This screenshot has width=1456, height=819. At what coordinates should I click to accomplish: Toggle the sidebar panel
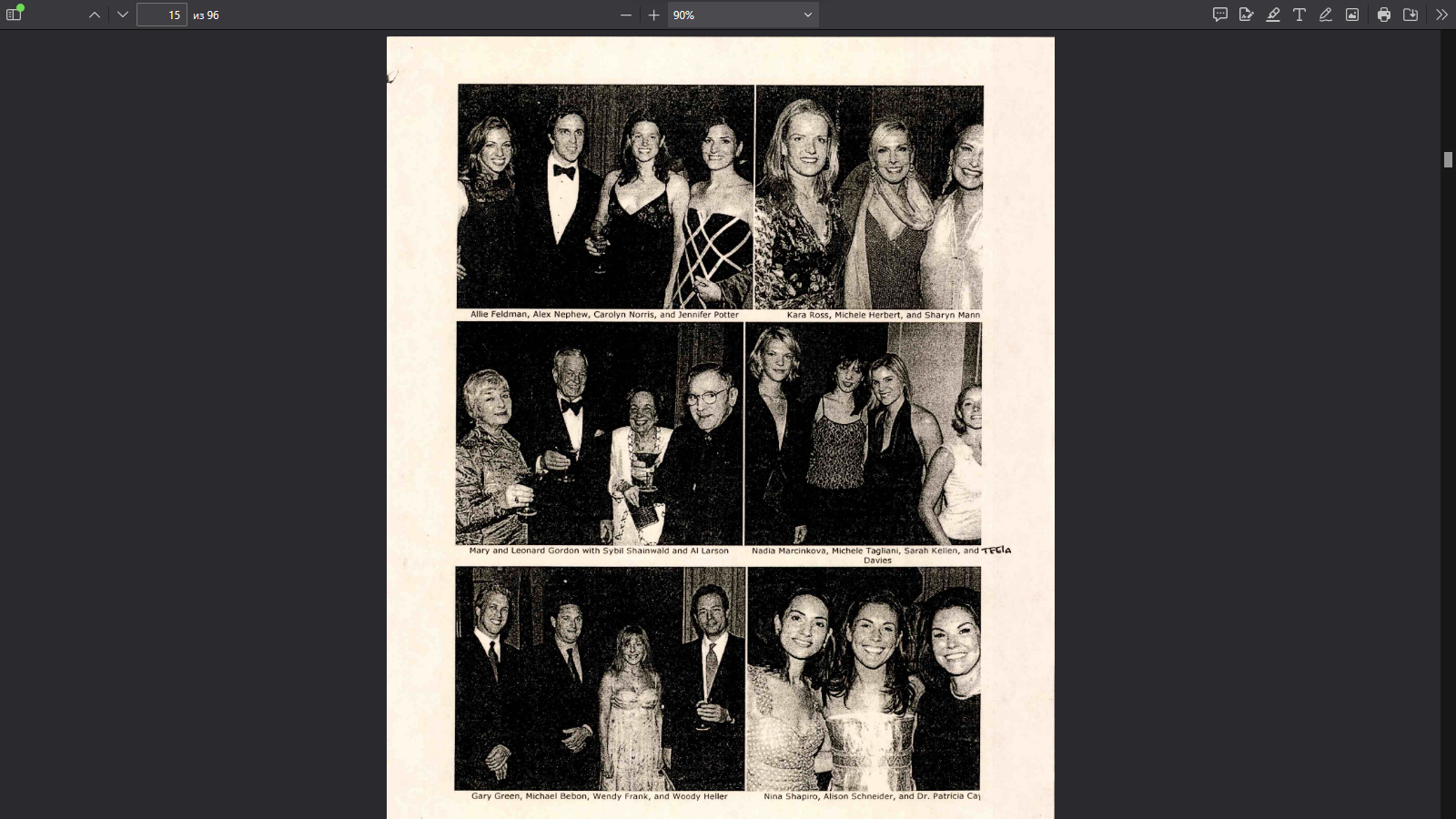14,15
